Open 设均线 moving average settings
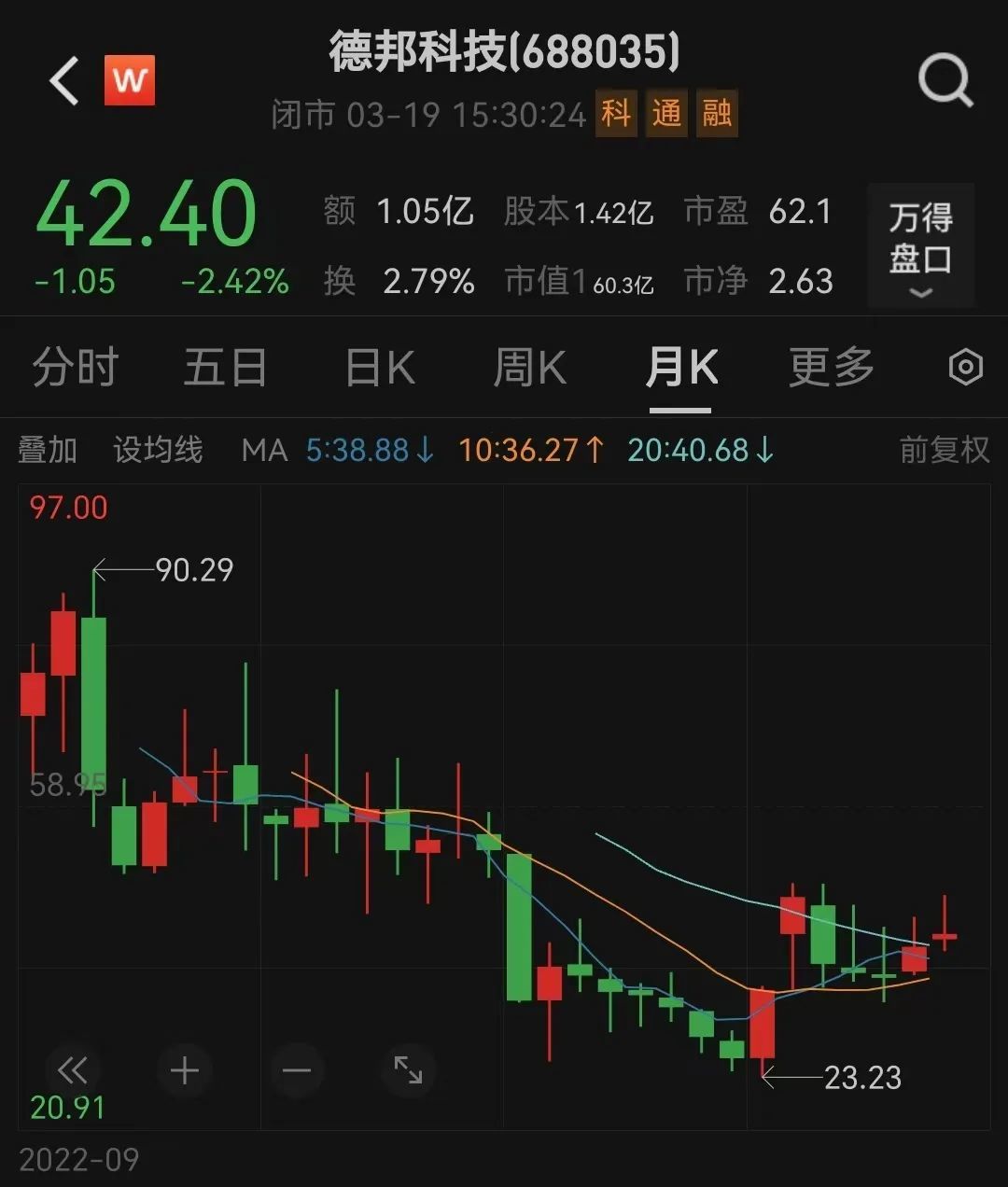Image resolution: width=1008 pixels, height=1187 pixels. coord(158,450)
